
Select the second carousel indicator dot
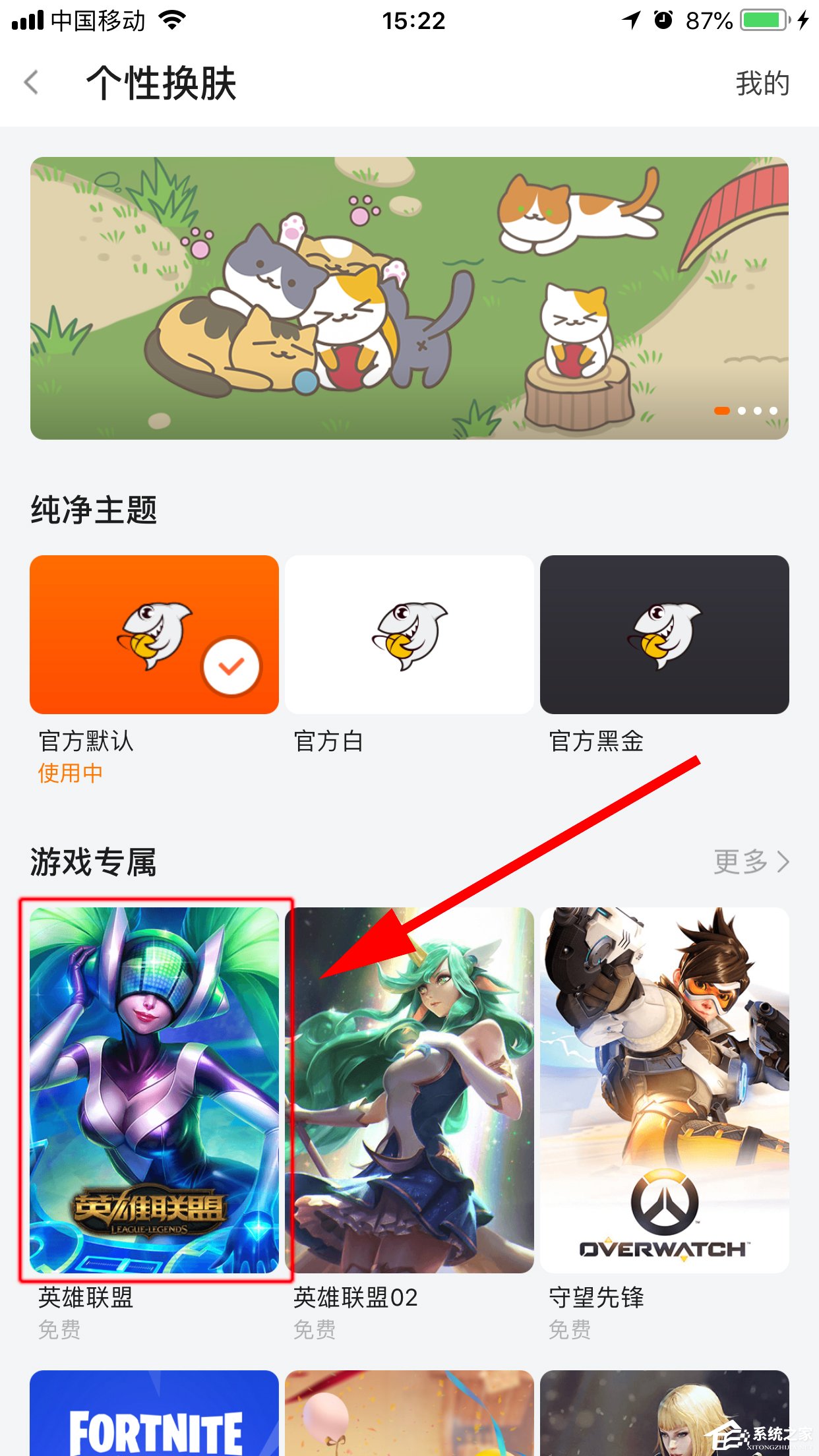742,411
